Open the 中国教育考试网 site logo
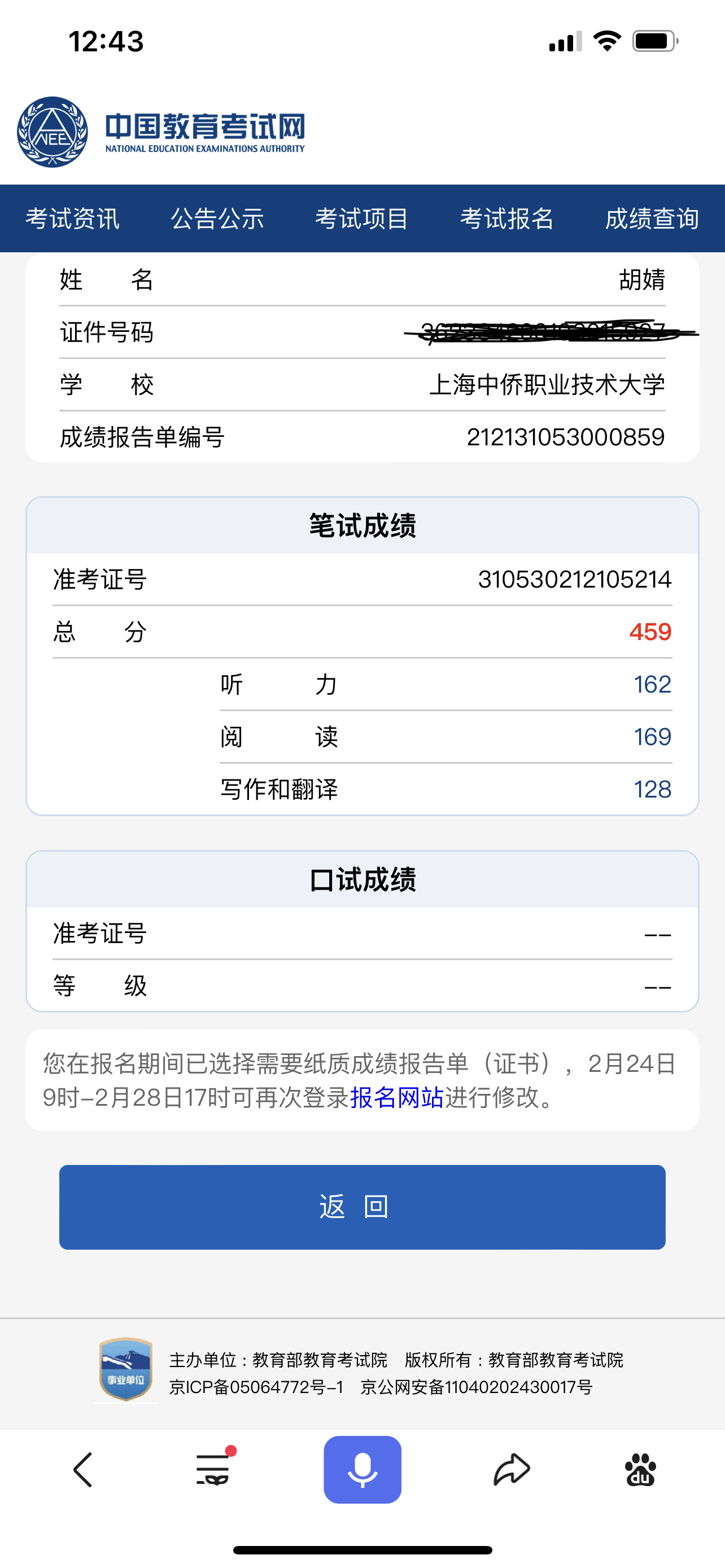The image size is (725, 1568). [161, 132]
